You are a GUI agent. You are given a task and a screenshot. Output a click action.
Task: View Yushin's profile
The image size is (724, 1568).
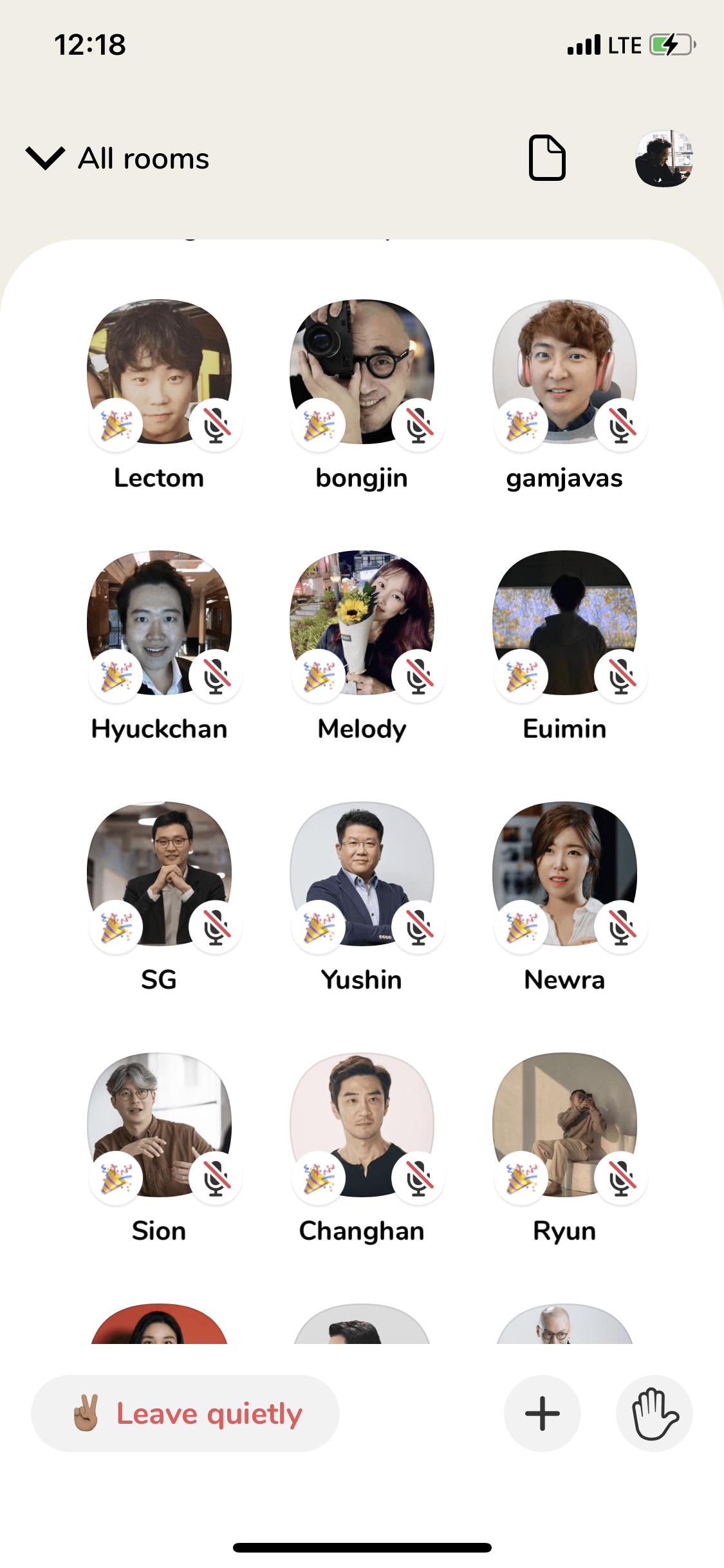pyautogui.click(x=362, y=873)
